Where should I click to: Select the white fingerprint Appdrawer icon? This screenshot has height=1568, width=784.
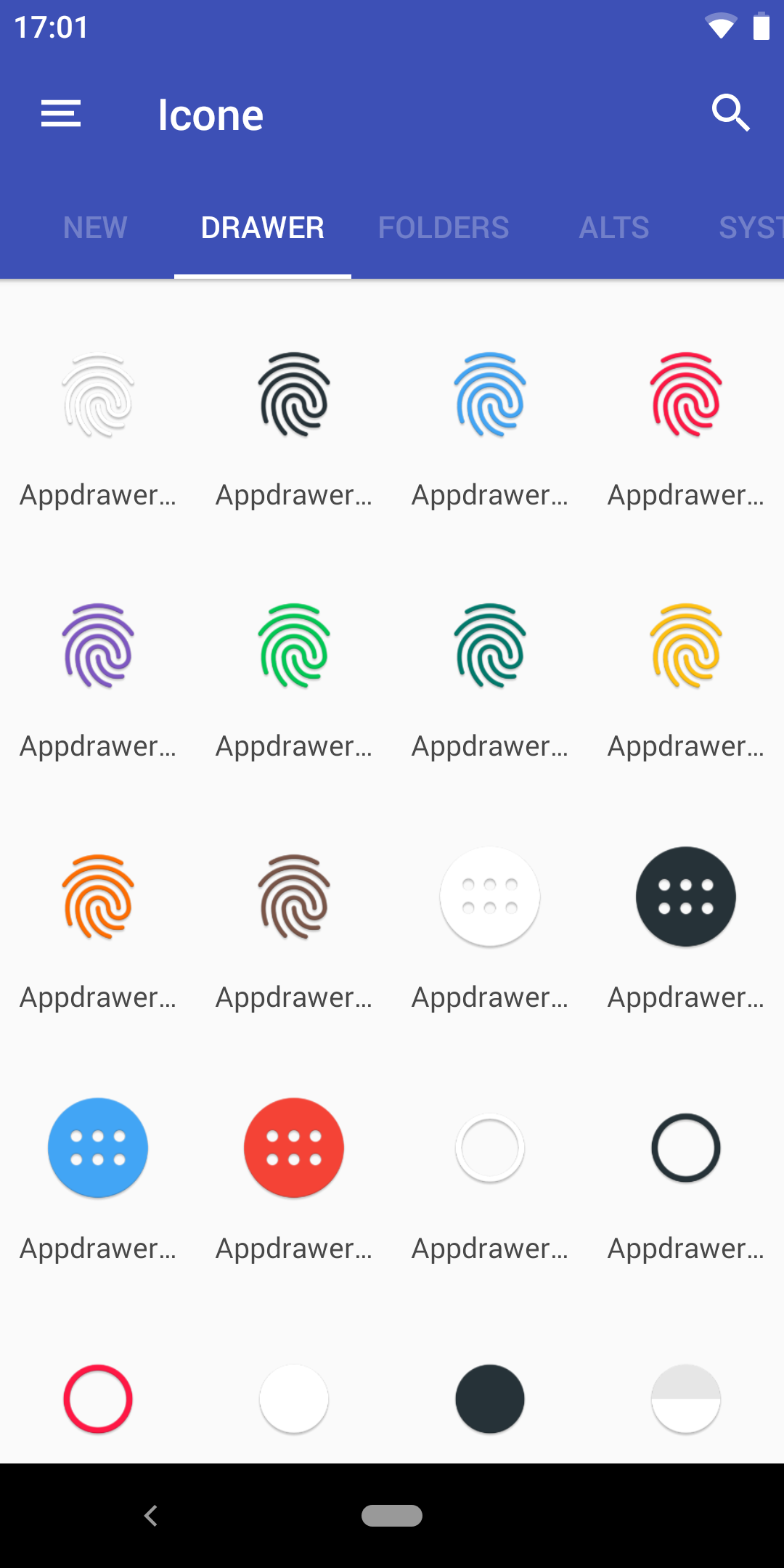pos(98,396)
